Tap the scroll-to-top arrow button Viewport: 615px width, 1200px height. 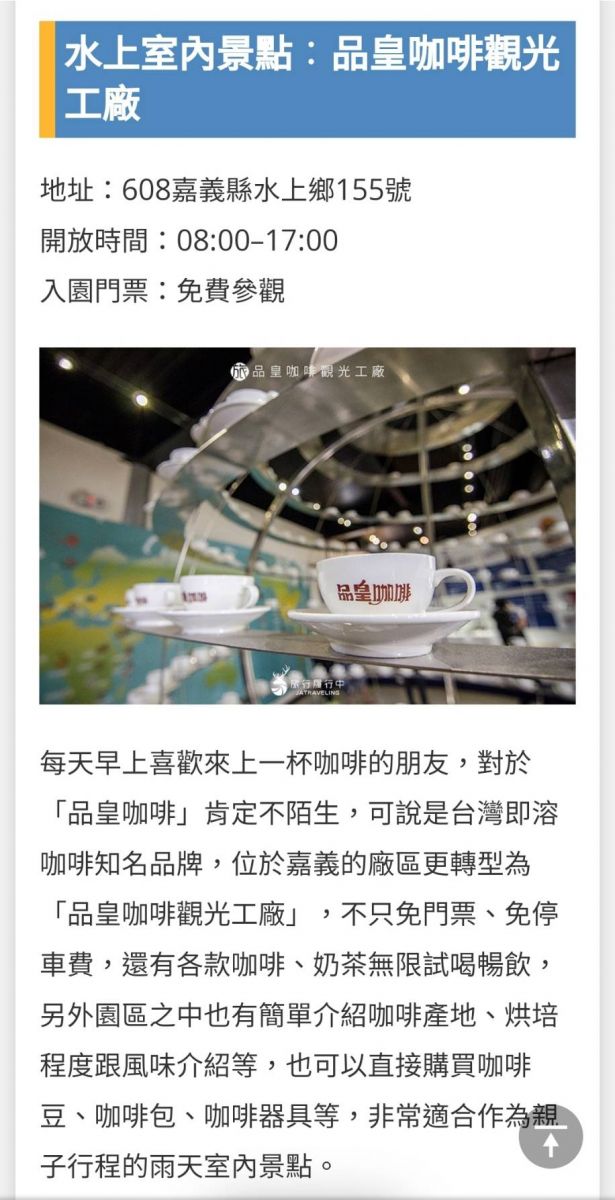551,1136
